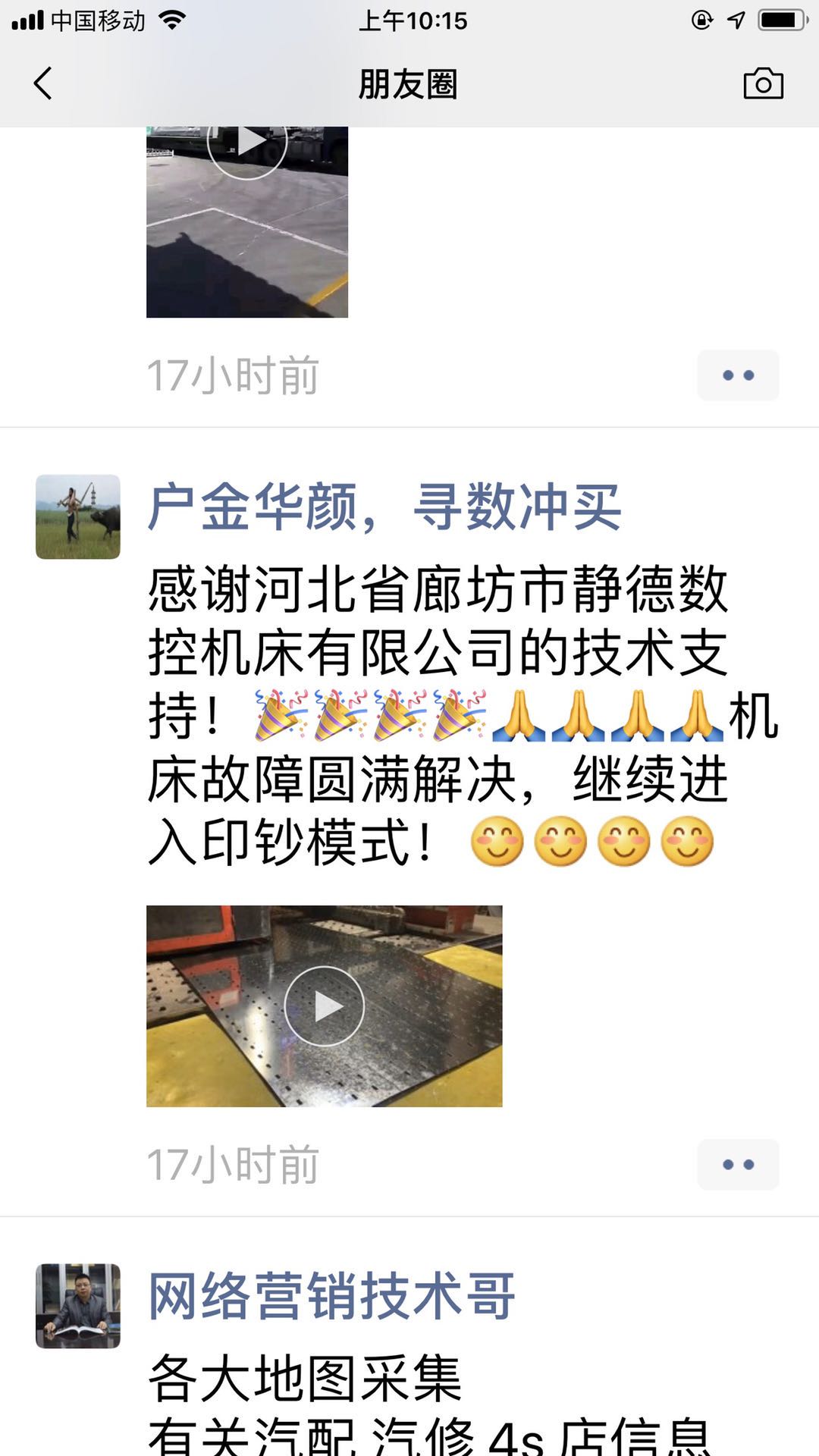819x1456 pixels.
Task: Open the like/comment menu under the machine video post
Action: coord(738,1164)
